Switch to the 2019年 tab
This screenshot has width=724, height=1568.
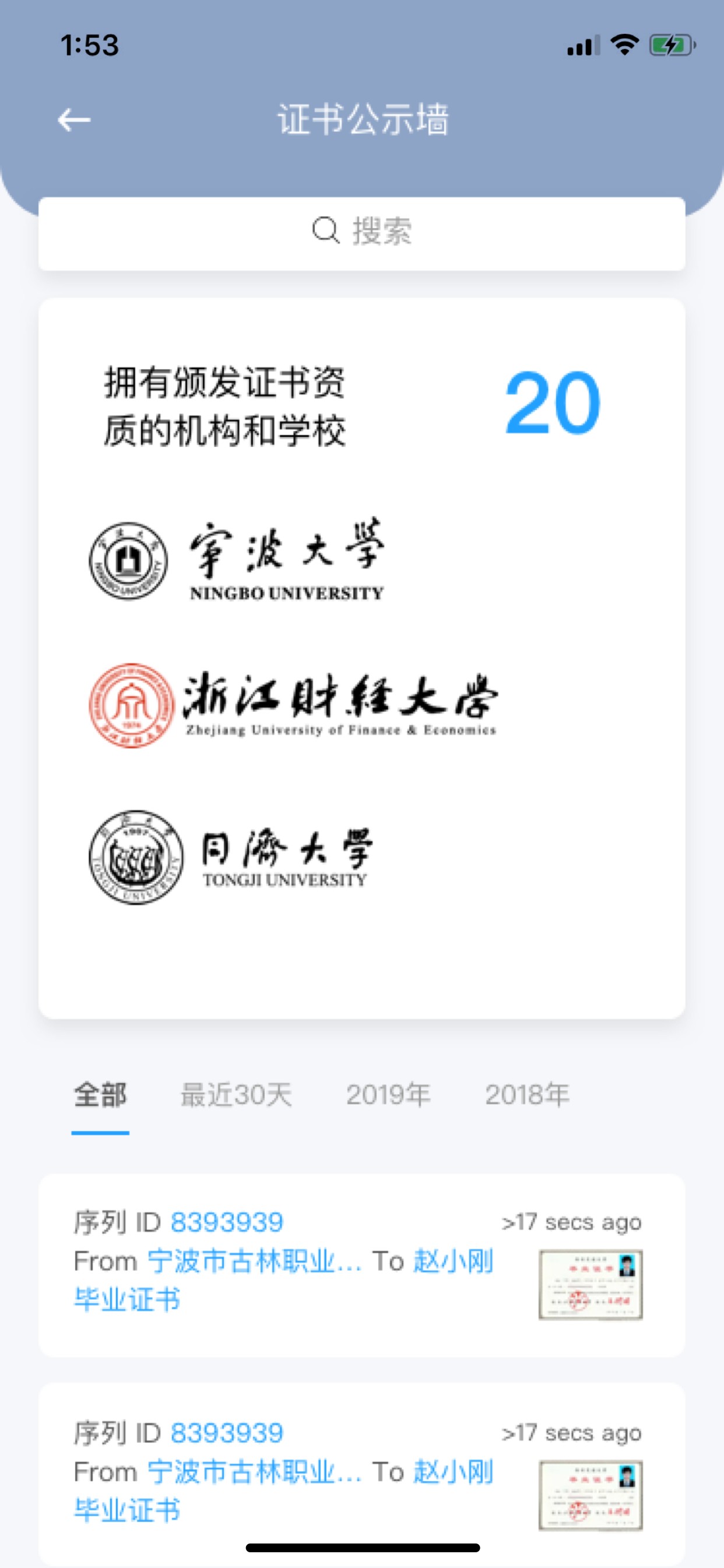[x=388, y=1095]
